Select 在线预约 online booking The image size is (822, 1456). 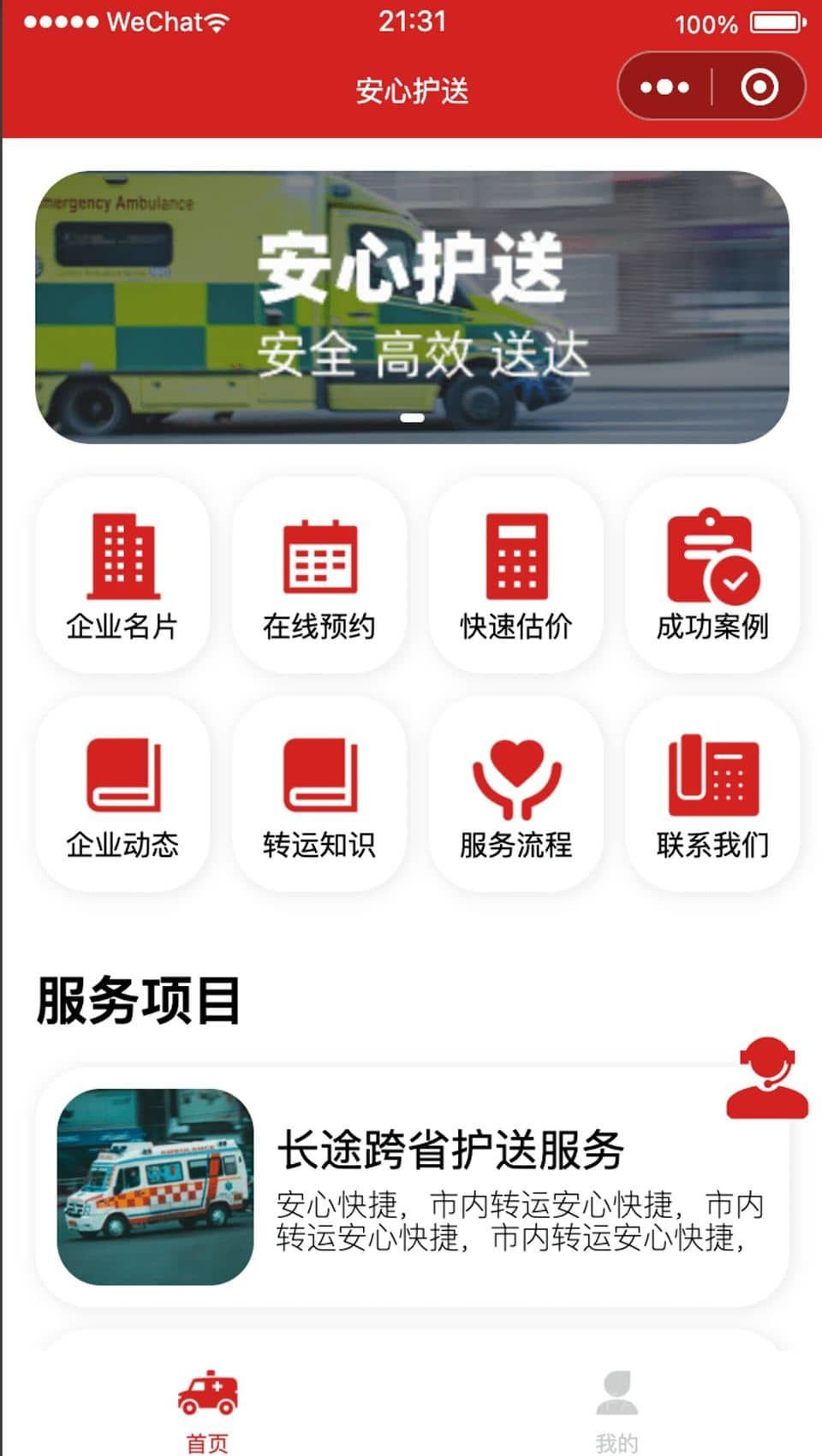click(319, 575)
